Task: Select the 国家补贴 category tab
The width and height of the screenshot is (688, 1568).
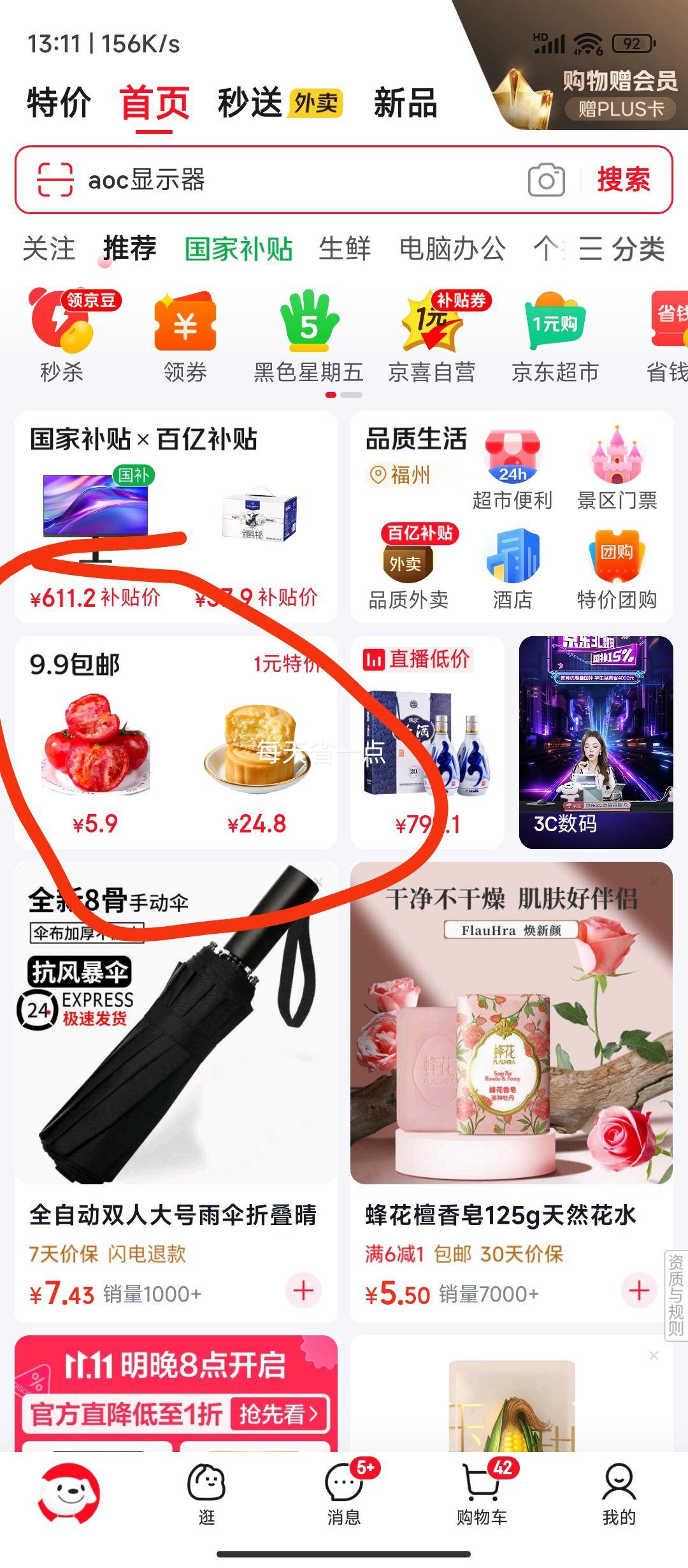Action: point(238,249)
